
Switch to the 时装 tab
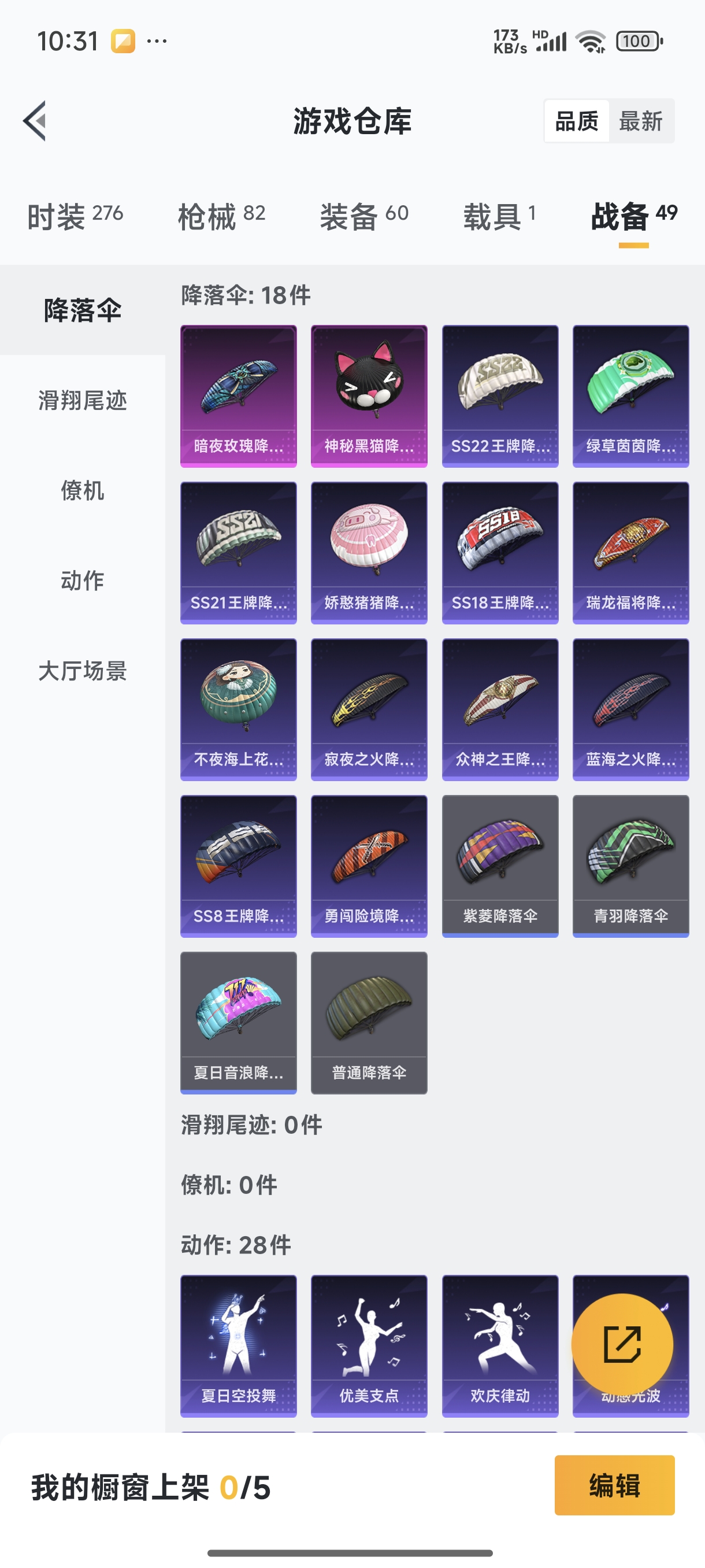click(75, 216)
